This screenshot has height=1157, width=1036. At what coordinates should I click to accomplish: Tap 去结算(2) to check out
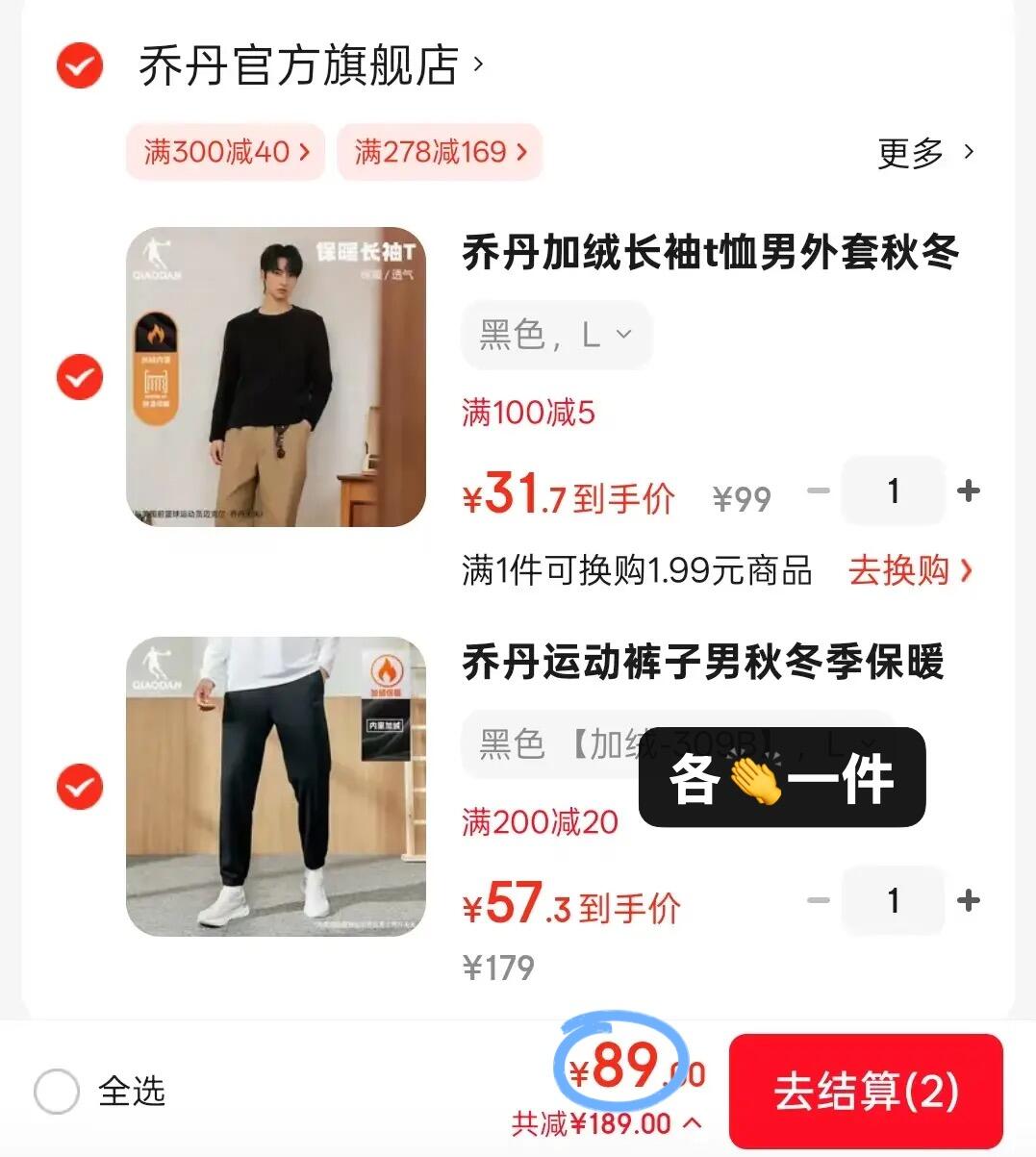click(x=866, y=1092)
